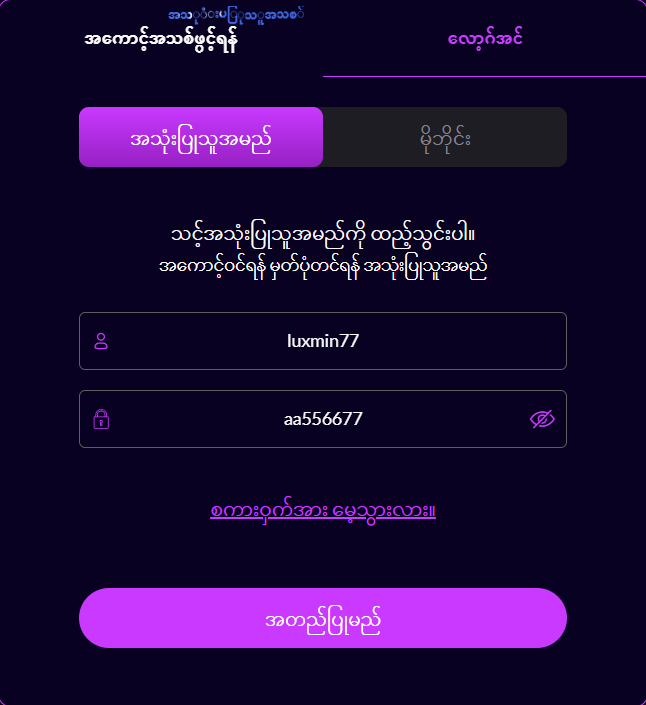
Task: Open the forgot password link
Action: pos(322,511)
